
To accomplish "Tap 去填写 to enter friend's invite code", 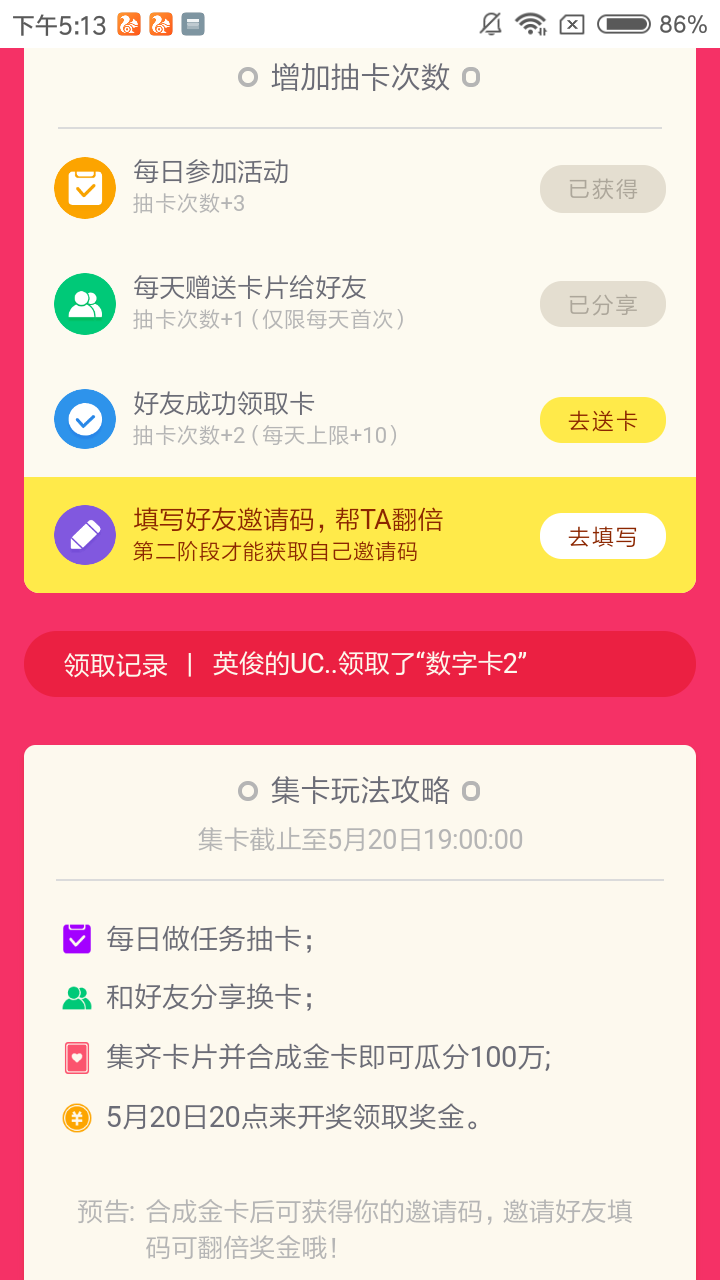I will tap(603, 536).
